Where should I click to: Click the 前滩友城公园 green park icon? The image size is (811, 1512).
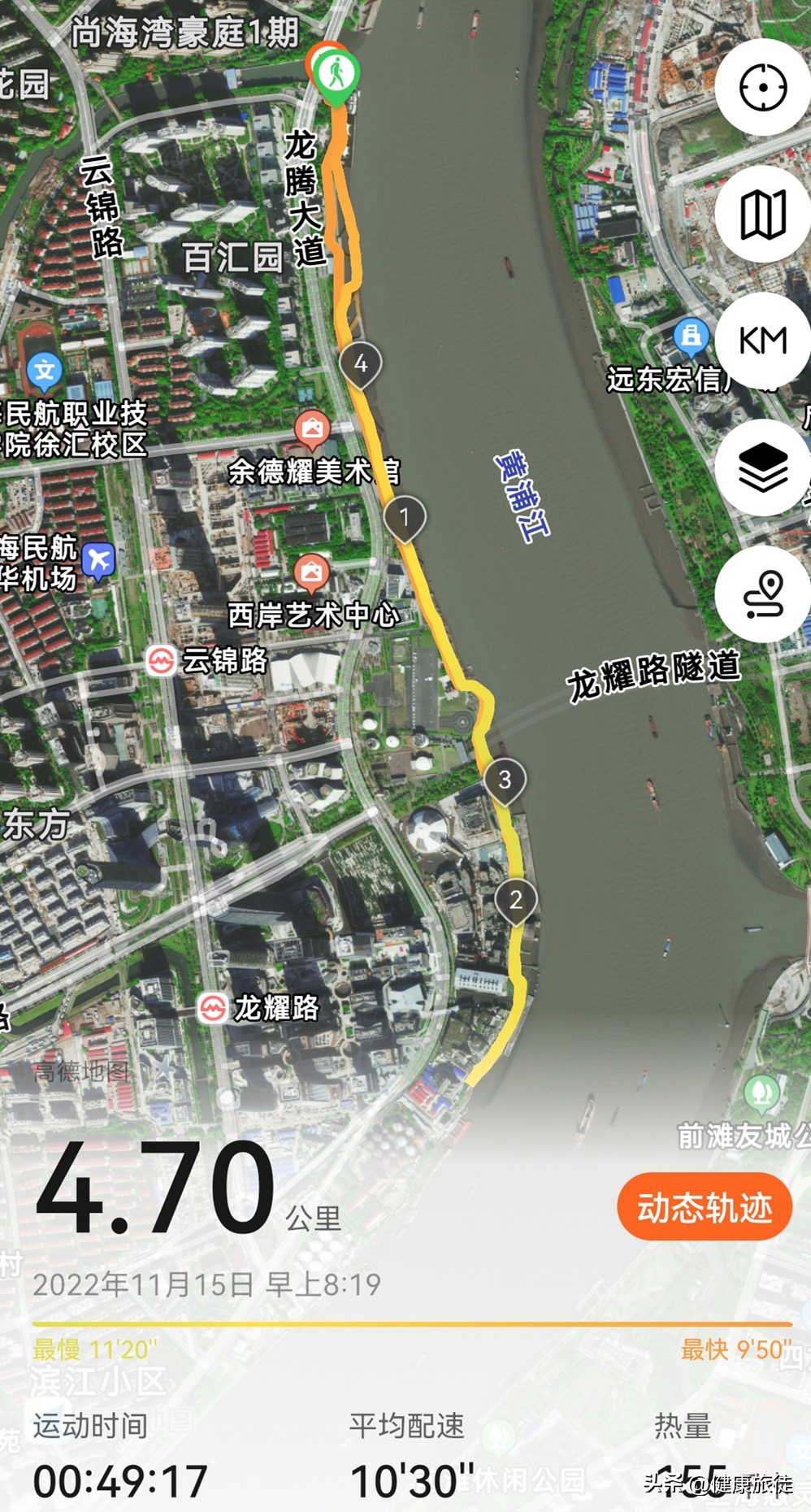tap(761, 1094)
